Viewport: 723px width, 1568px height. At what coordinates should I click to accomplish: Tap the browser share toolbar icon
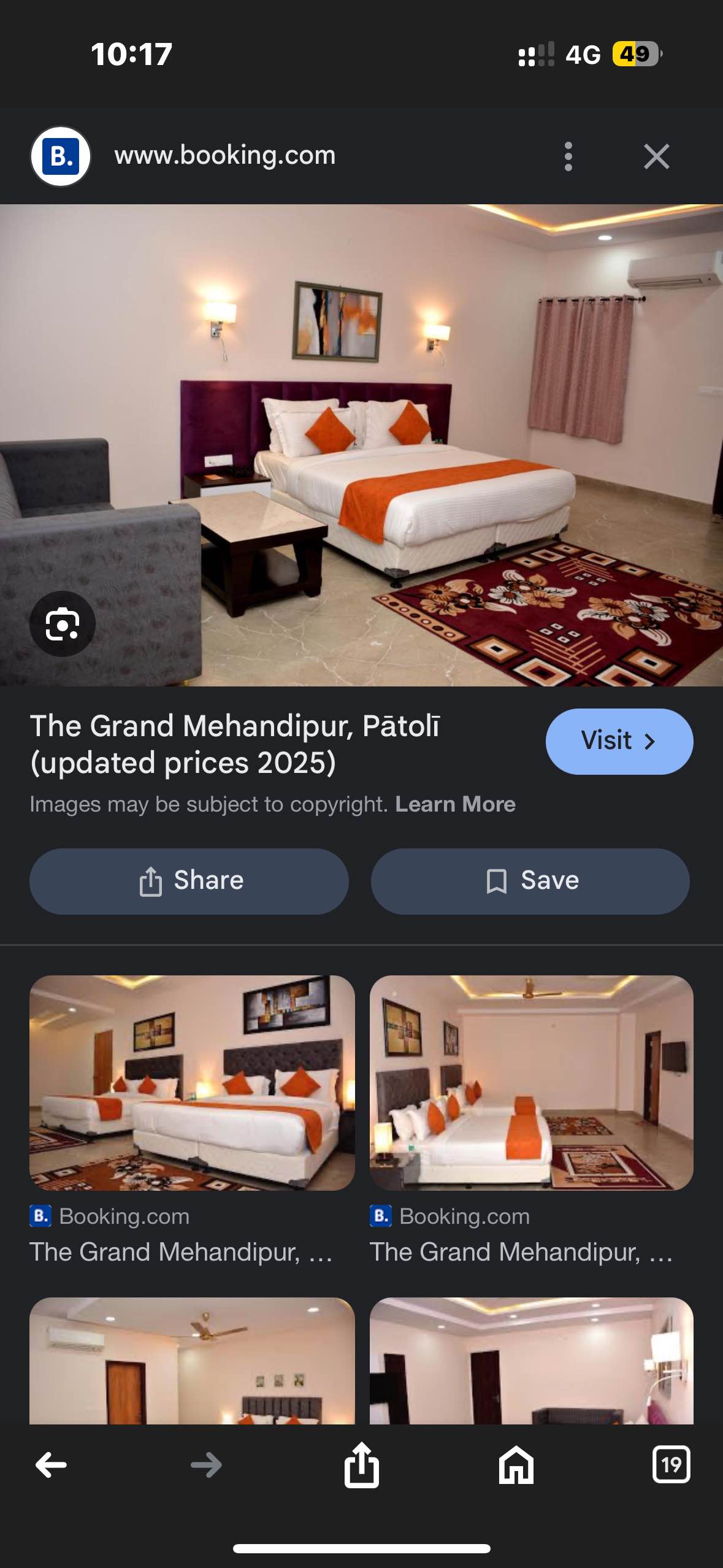(x=361, y=1465)
